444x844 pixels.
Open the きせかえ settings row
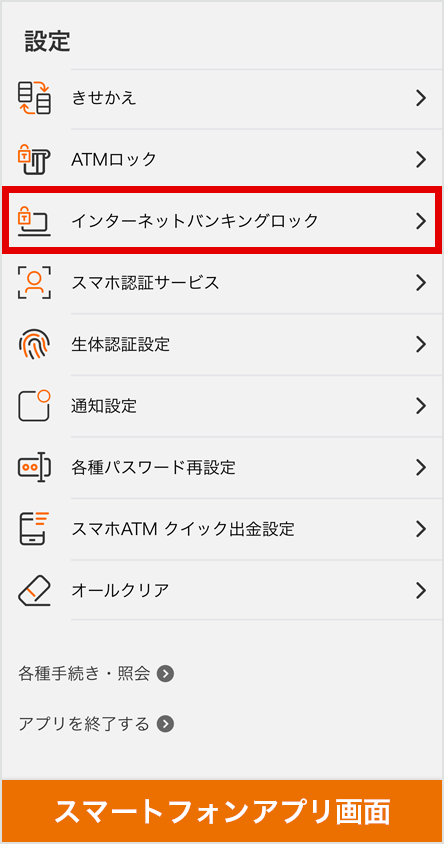click(222, 99)
